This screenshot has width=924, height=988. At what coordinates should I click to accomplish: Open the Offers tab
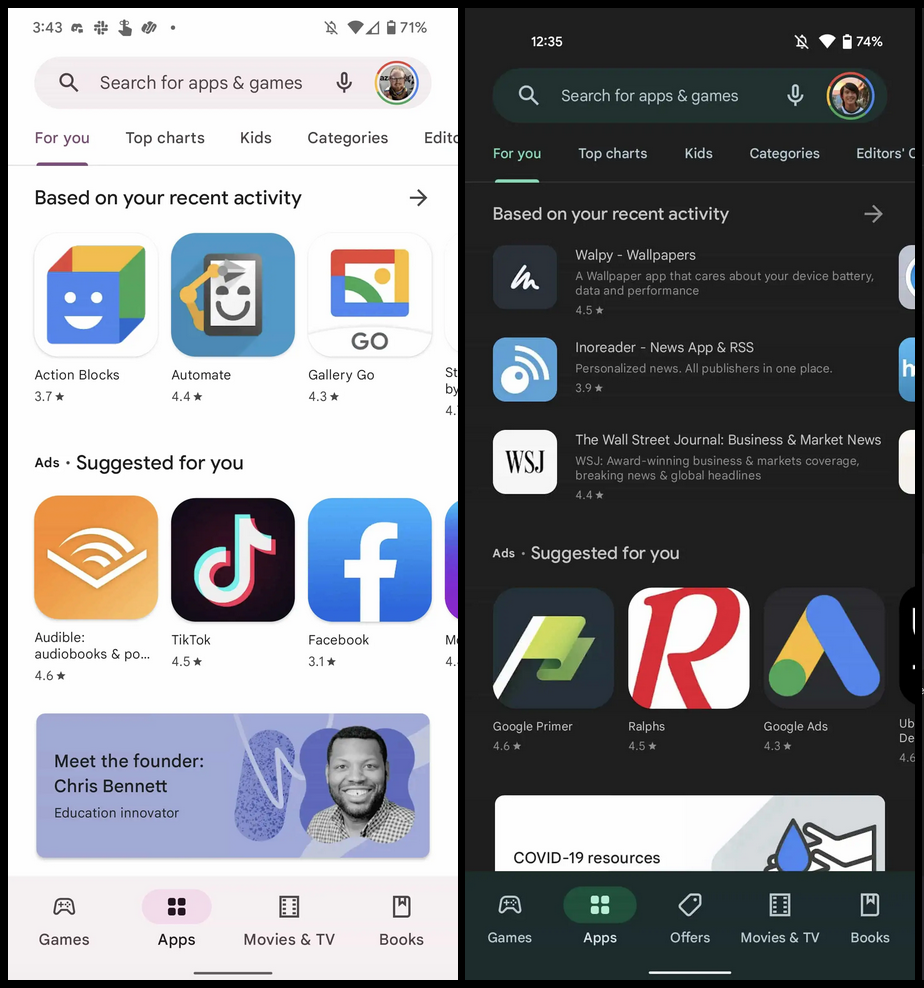(689, 918)
